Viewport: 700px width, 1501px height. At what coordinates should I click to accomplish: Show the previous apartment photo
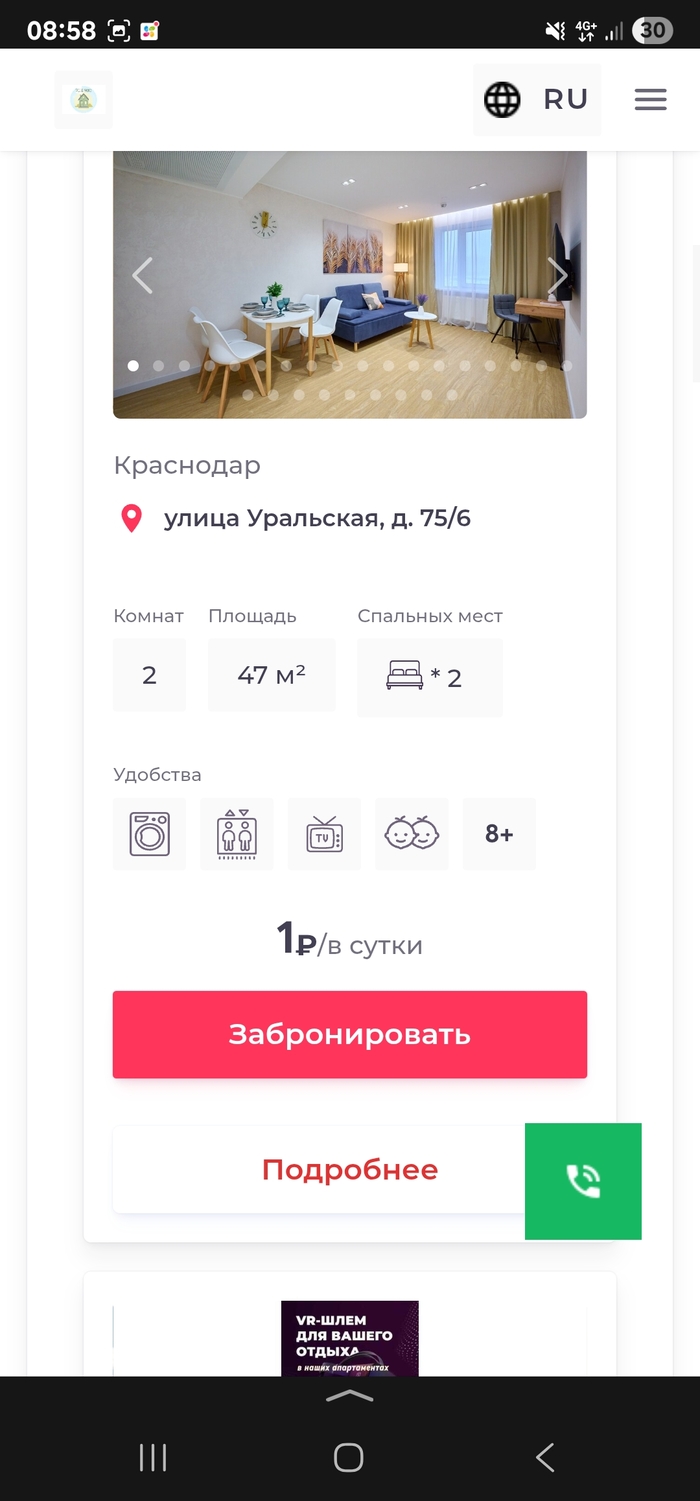coord(143,275)
